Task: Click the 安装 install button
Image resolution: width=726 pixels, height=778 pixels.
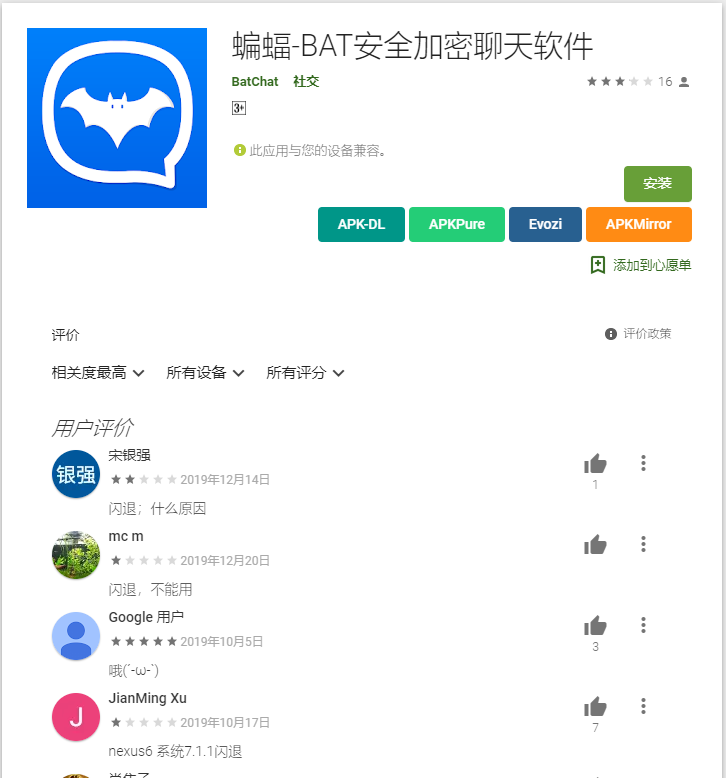Action: click(657, 184)
